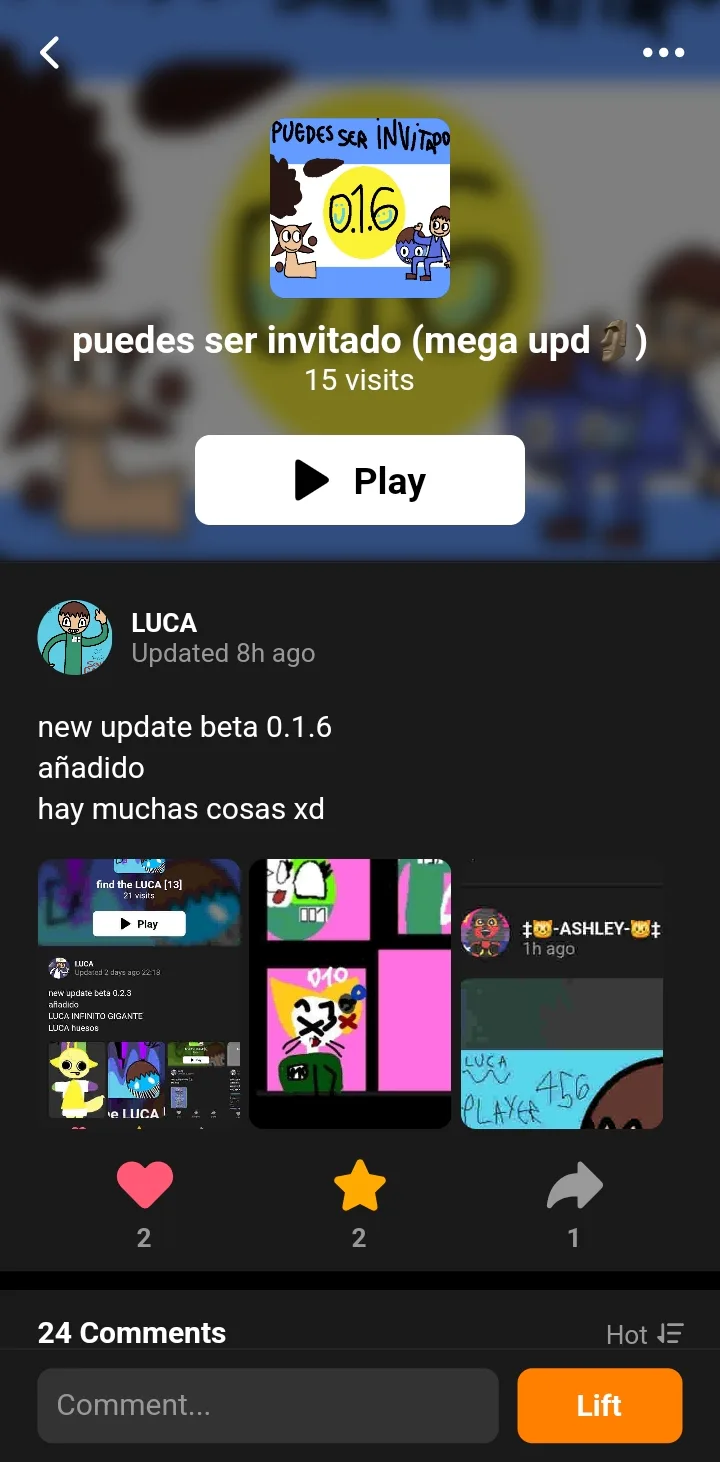Go back using the top-left arrow

pos(50,52)
